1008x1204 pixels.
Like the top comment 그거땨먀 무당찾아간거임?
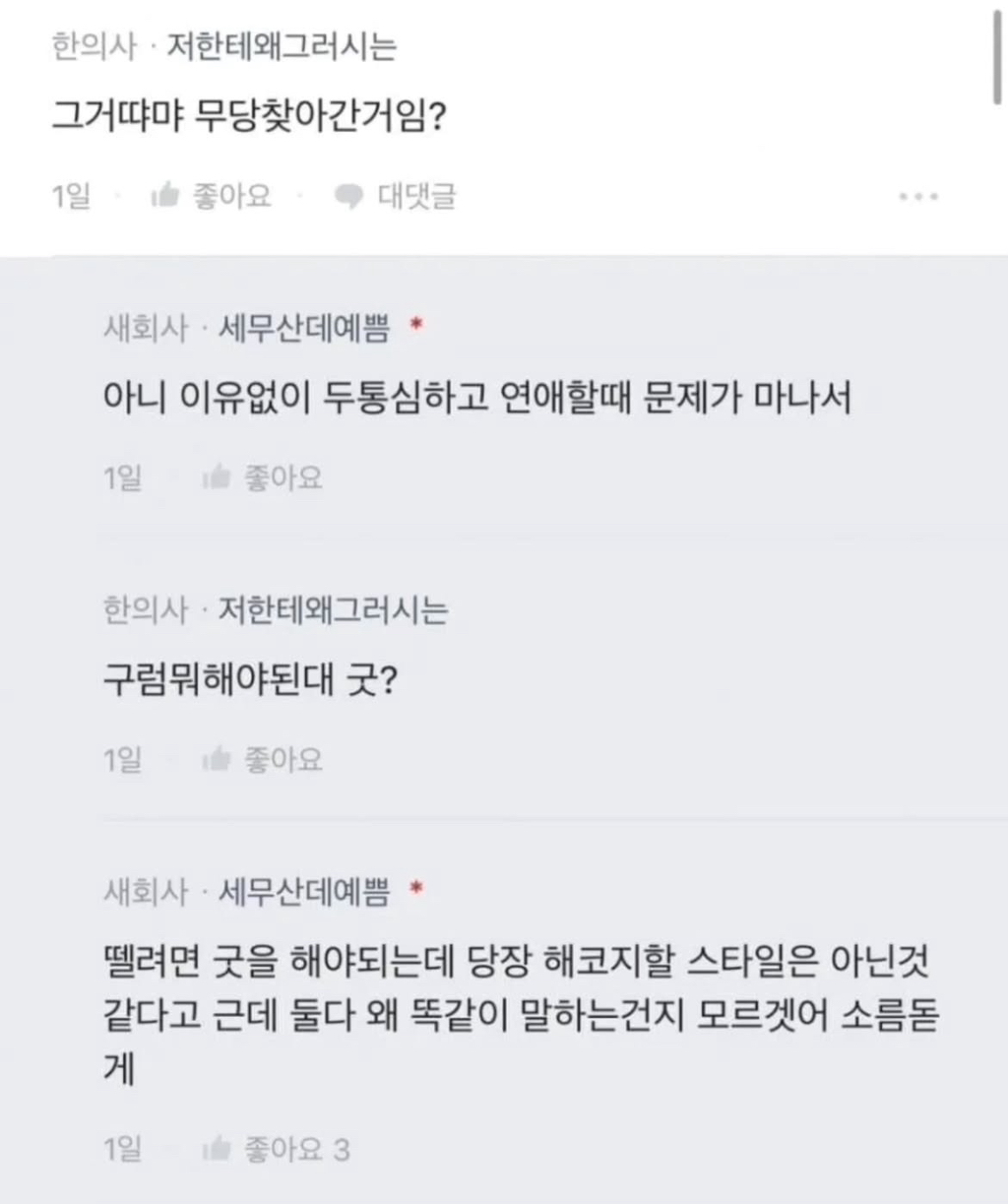pyautogui.click(x=211, y=196)
